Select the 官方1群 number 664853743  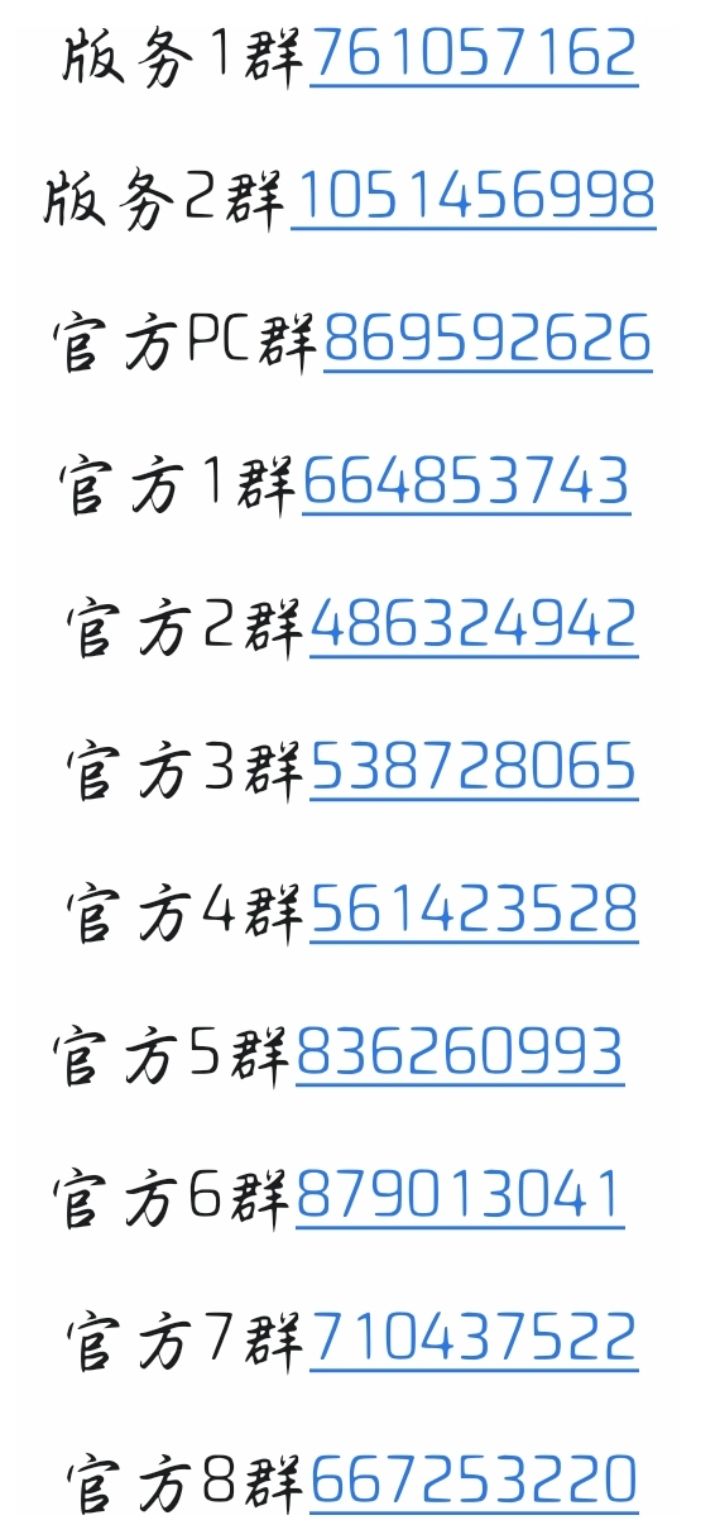point(466,483)
